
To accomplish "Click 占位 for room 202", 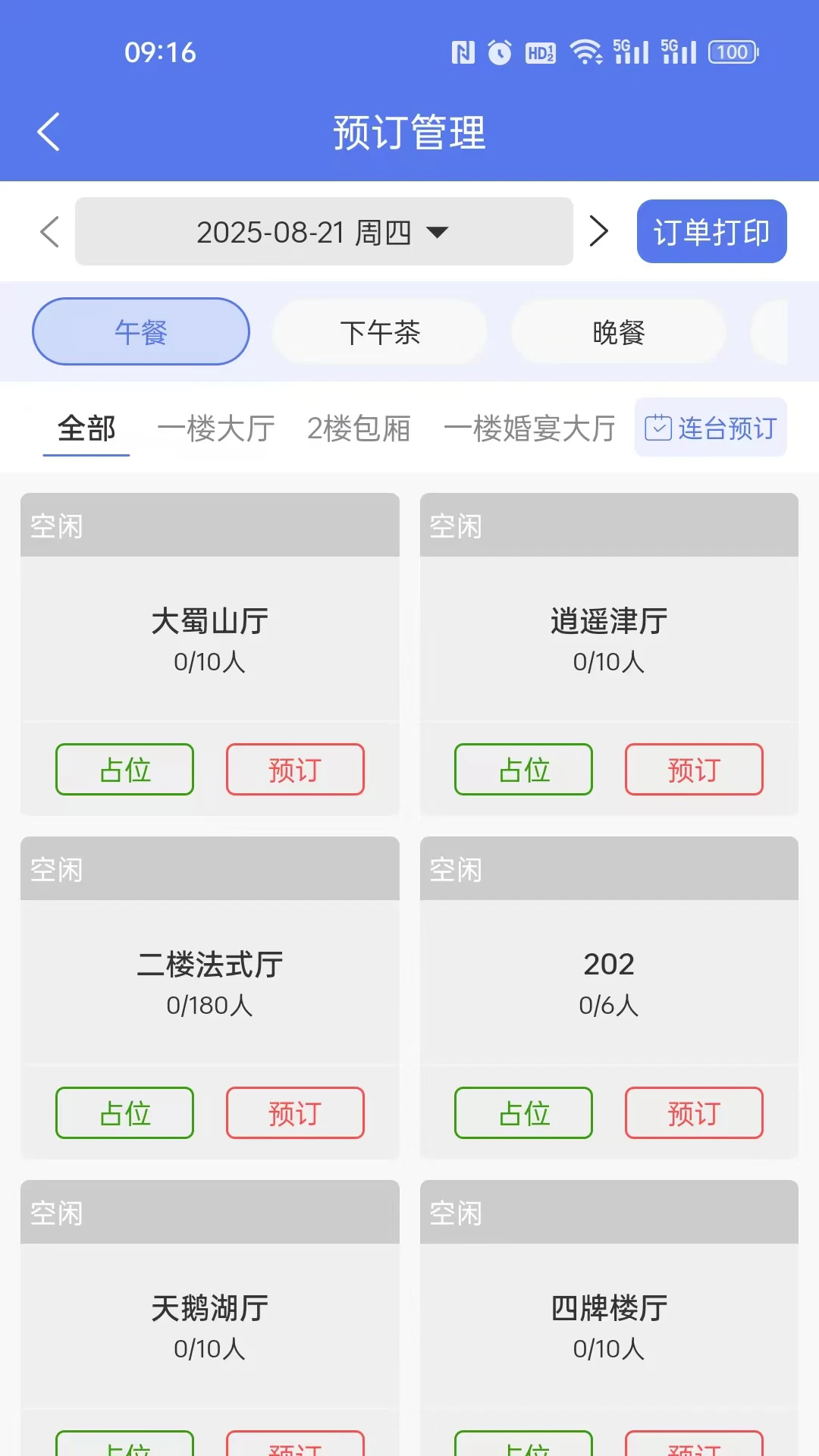I will [523, 1113].
